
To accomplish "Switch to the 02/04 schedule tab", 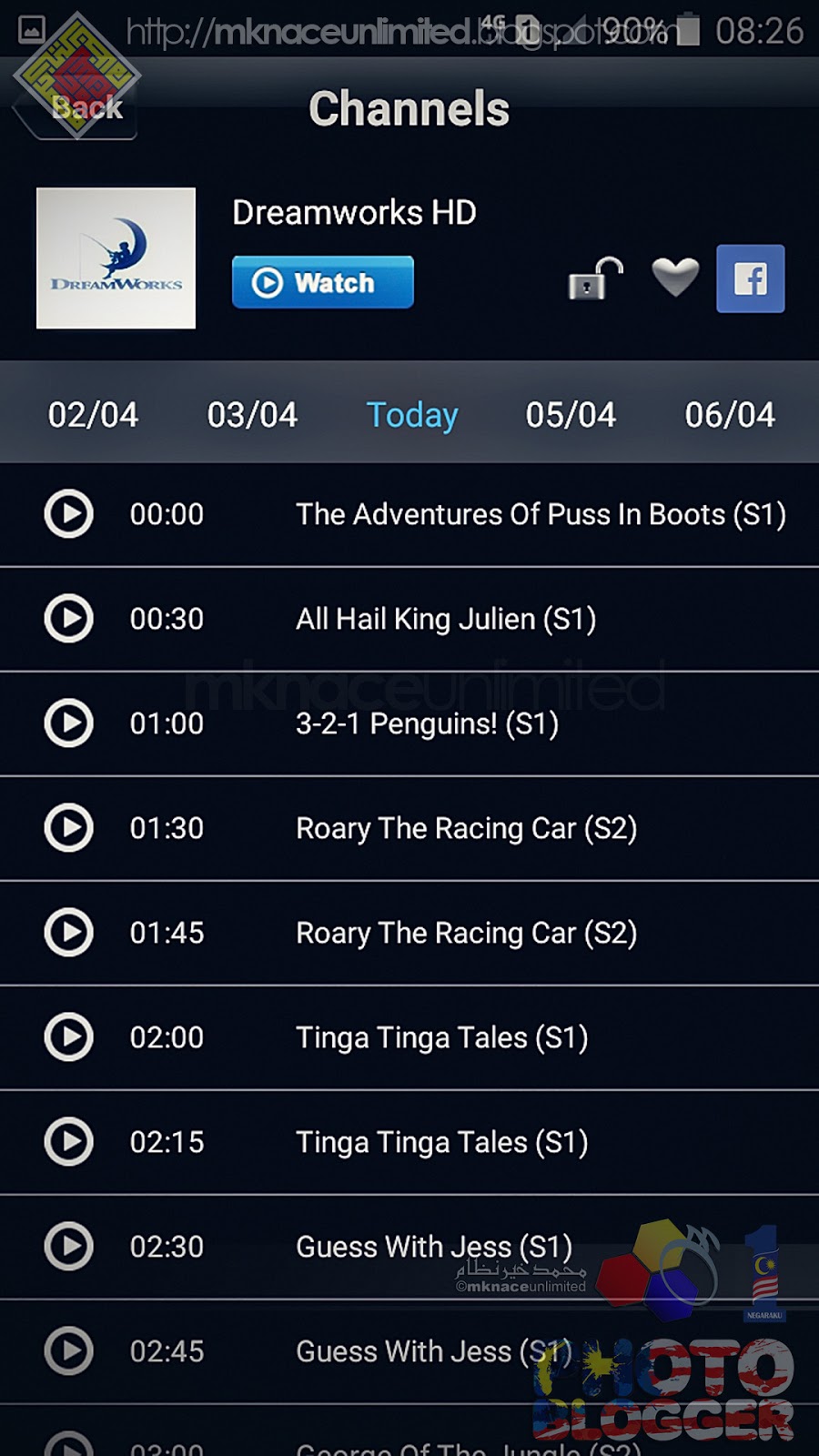I will pos(95,414).
